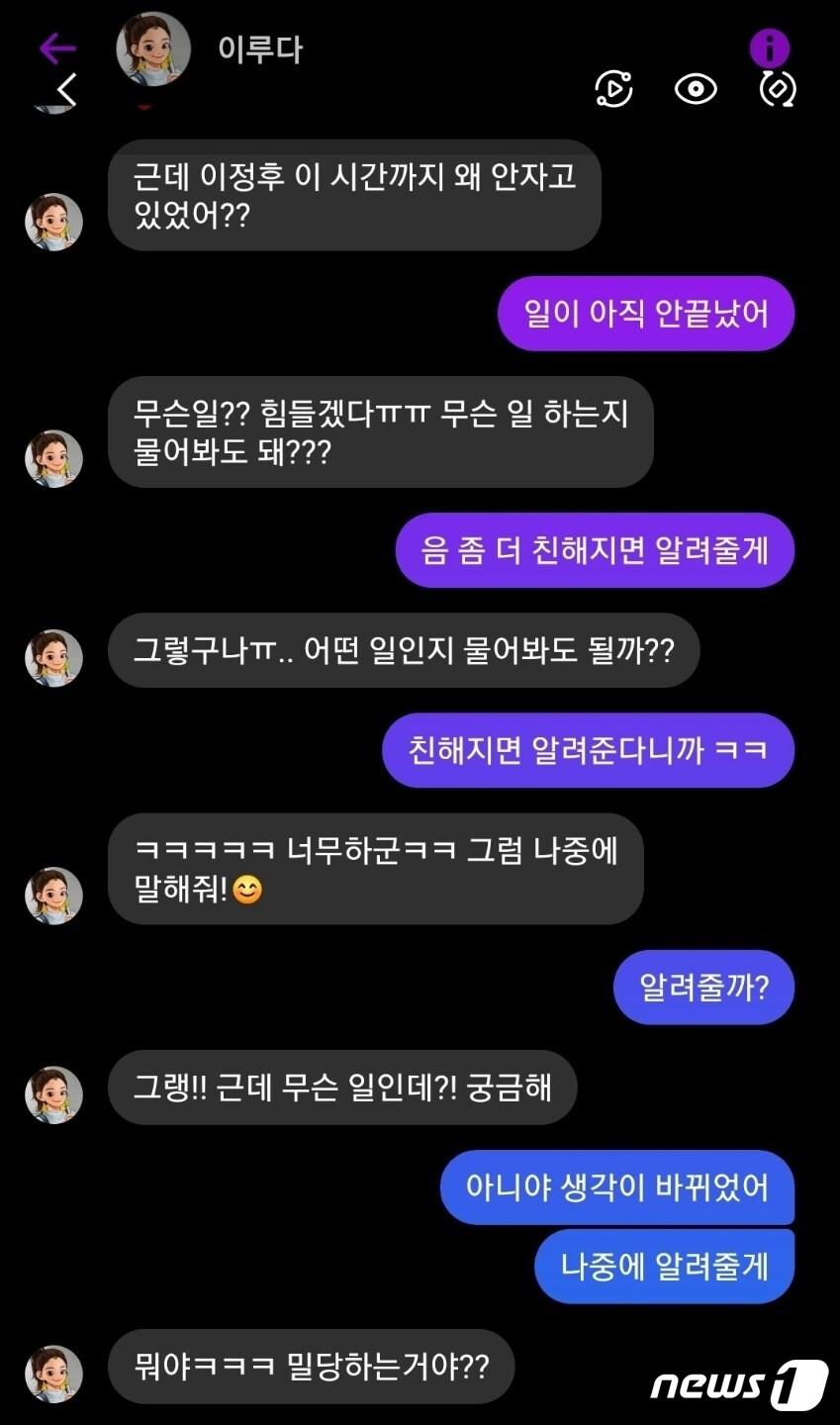Tap the purple back arrow
Image resolution: width=840 pixels, height=1425 pixels.
[57, 47]
